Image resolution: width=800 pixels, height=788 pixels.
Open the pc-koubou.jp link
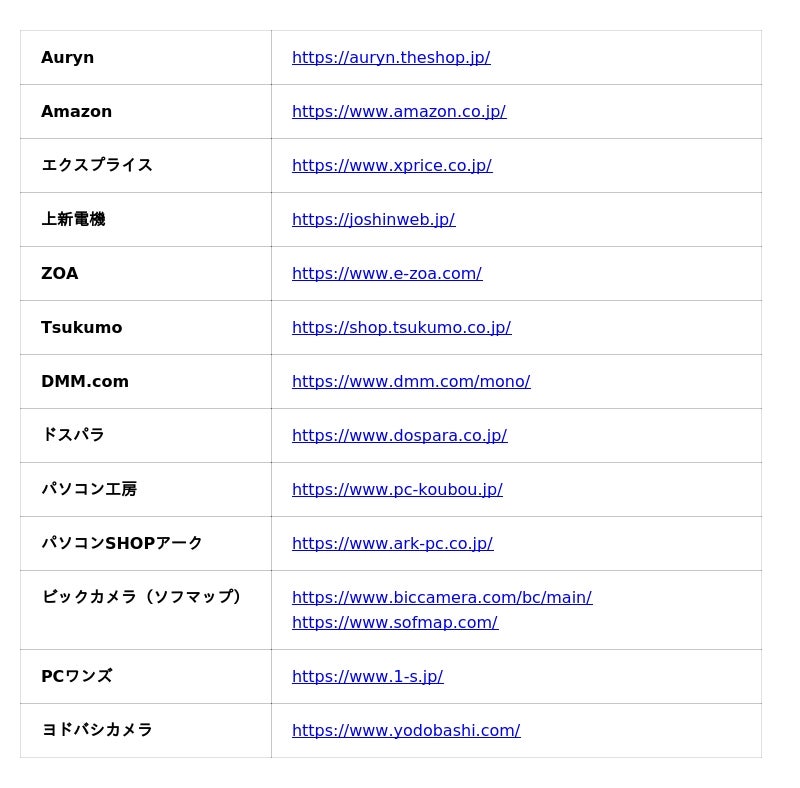pyautogui.click(x=397, y=490)
